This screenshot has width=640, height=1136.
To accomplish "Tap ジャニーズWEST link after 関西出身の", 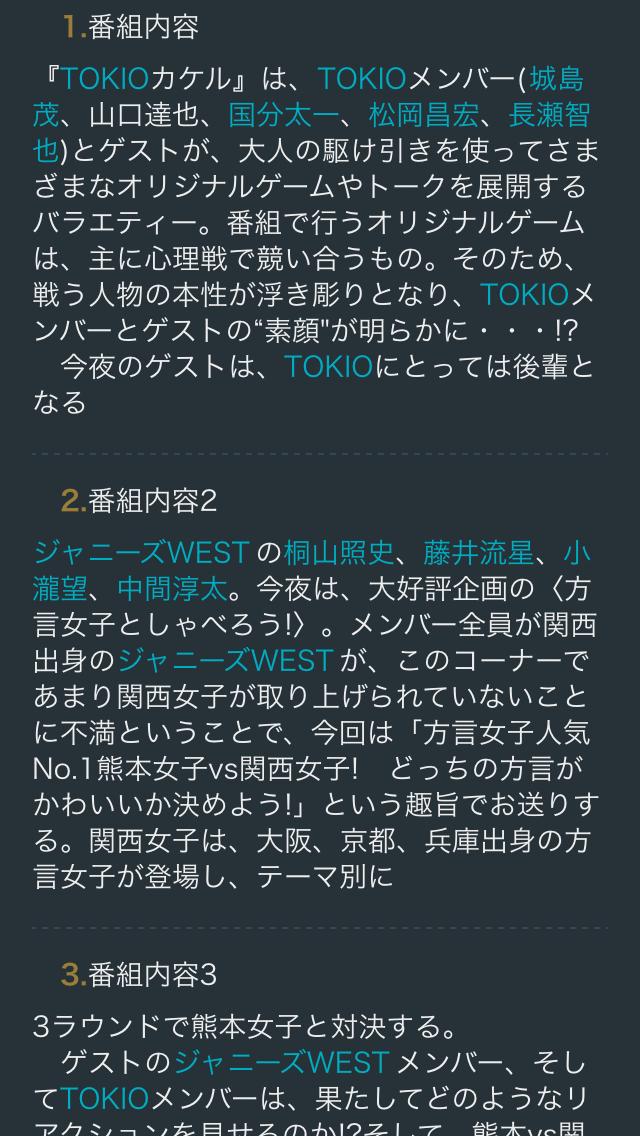I will 225,661.
